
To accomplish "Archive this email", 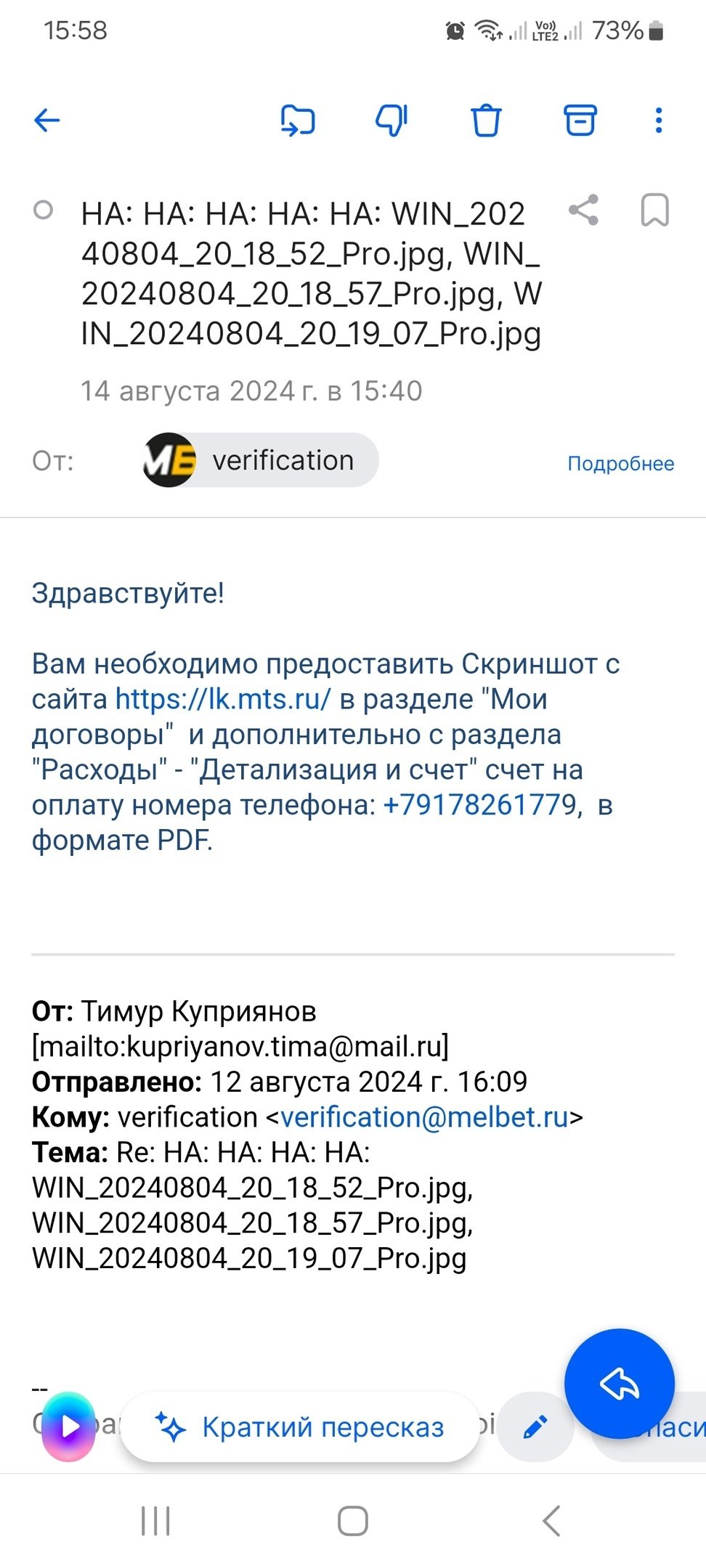I will coord(580,120).
